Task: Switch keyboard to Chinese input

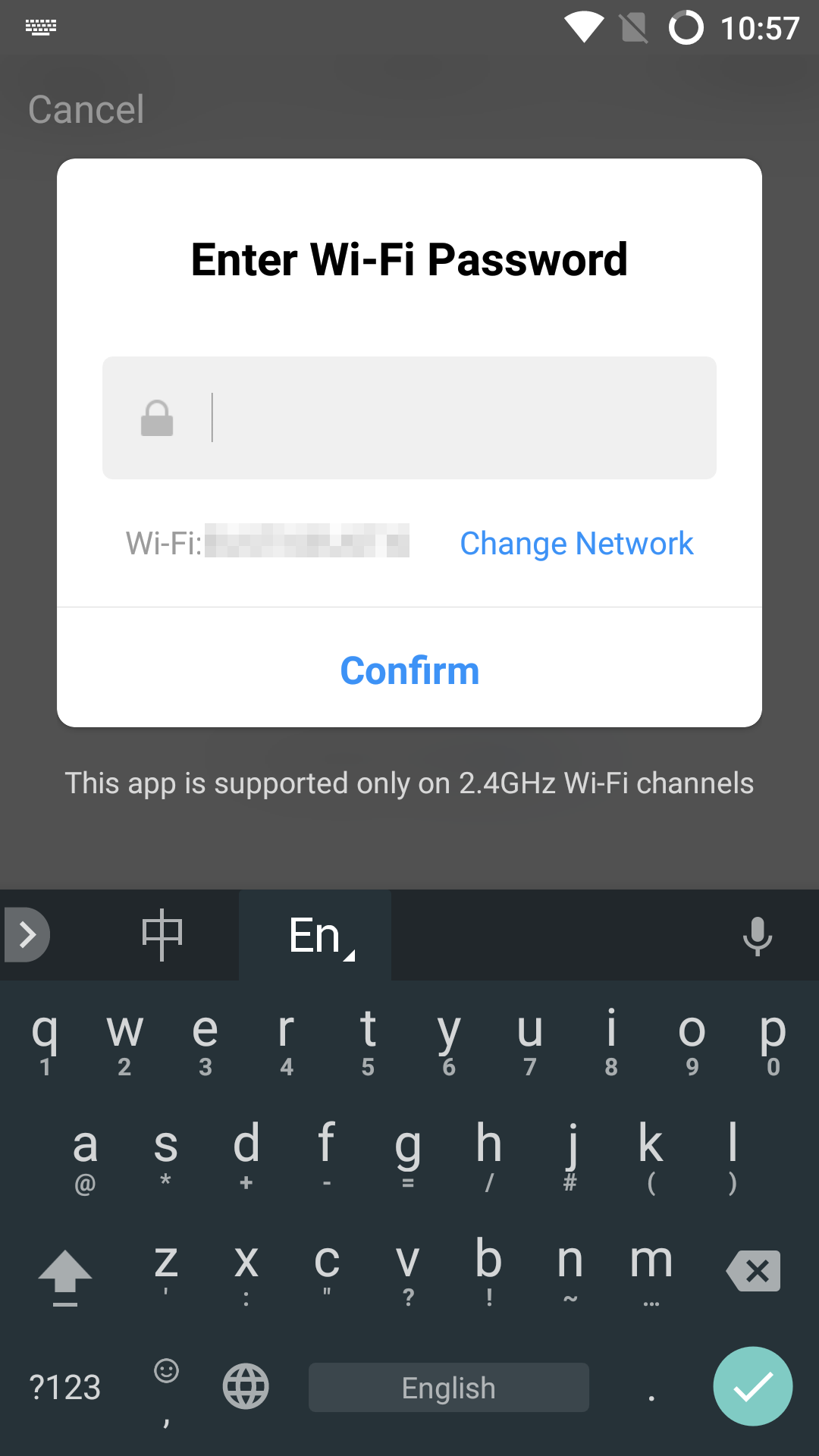Action: click(x=162, y=935)
